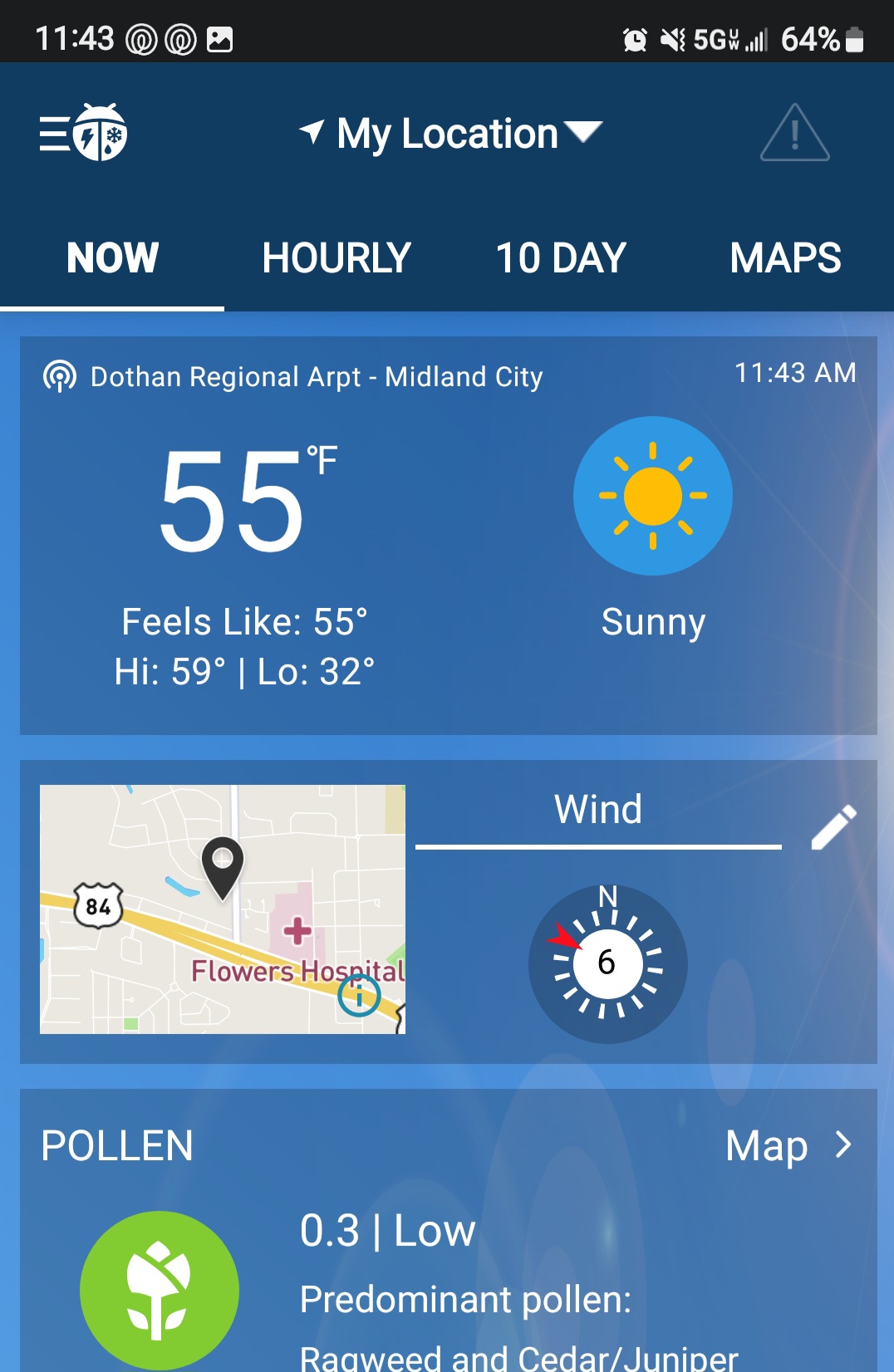Open the pollen Map link
Viewport: 894px width, 1372px height.
coord(788,1146)
